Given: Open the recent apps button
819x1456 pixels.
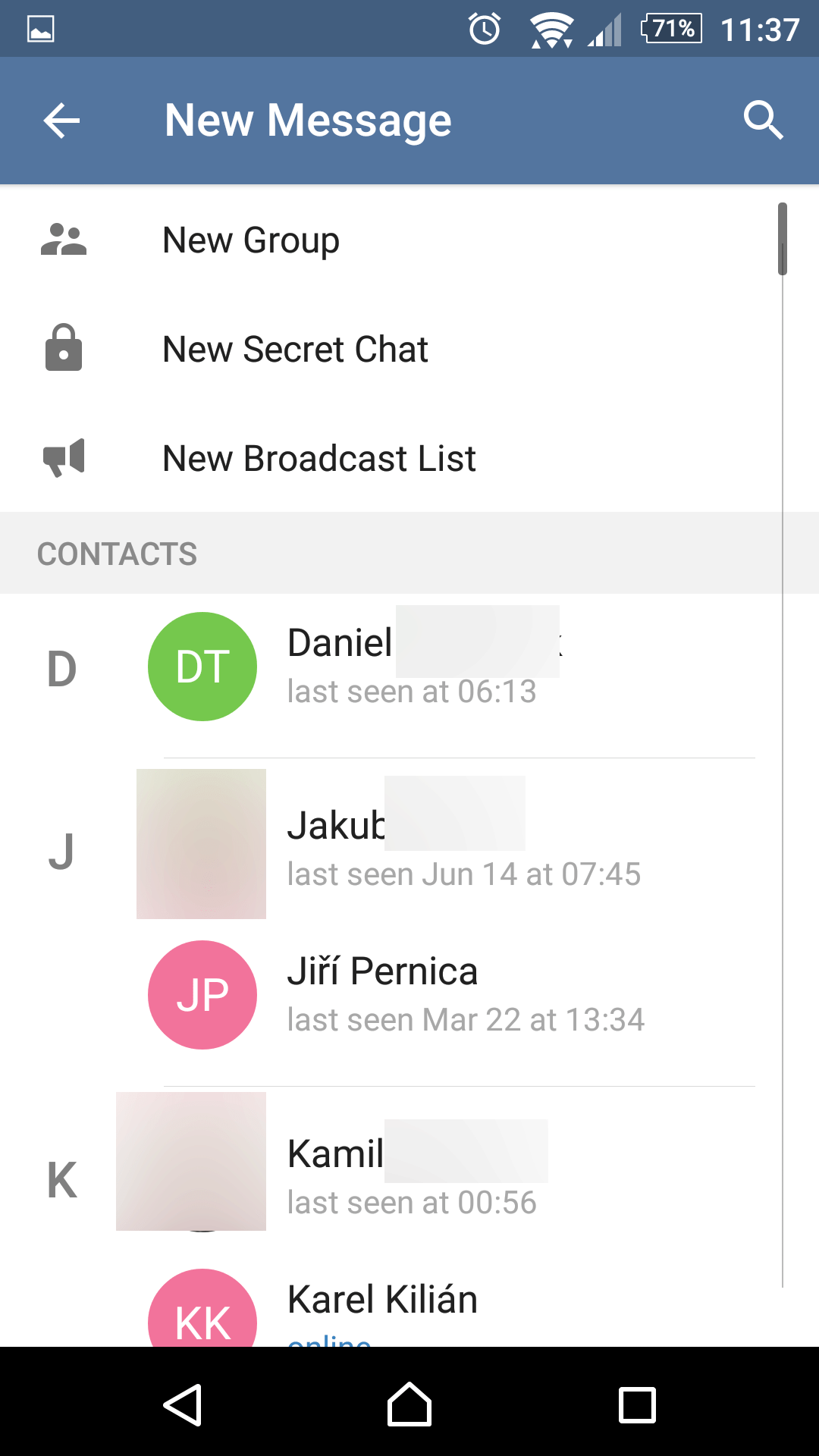Looking at the screenshot, I should (637, 1404).
